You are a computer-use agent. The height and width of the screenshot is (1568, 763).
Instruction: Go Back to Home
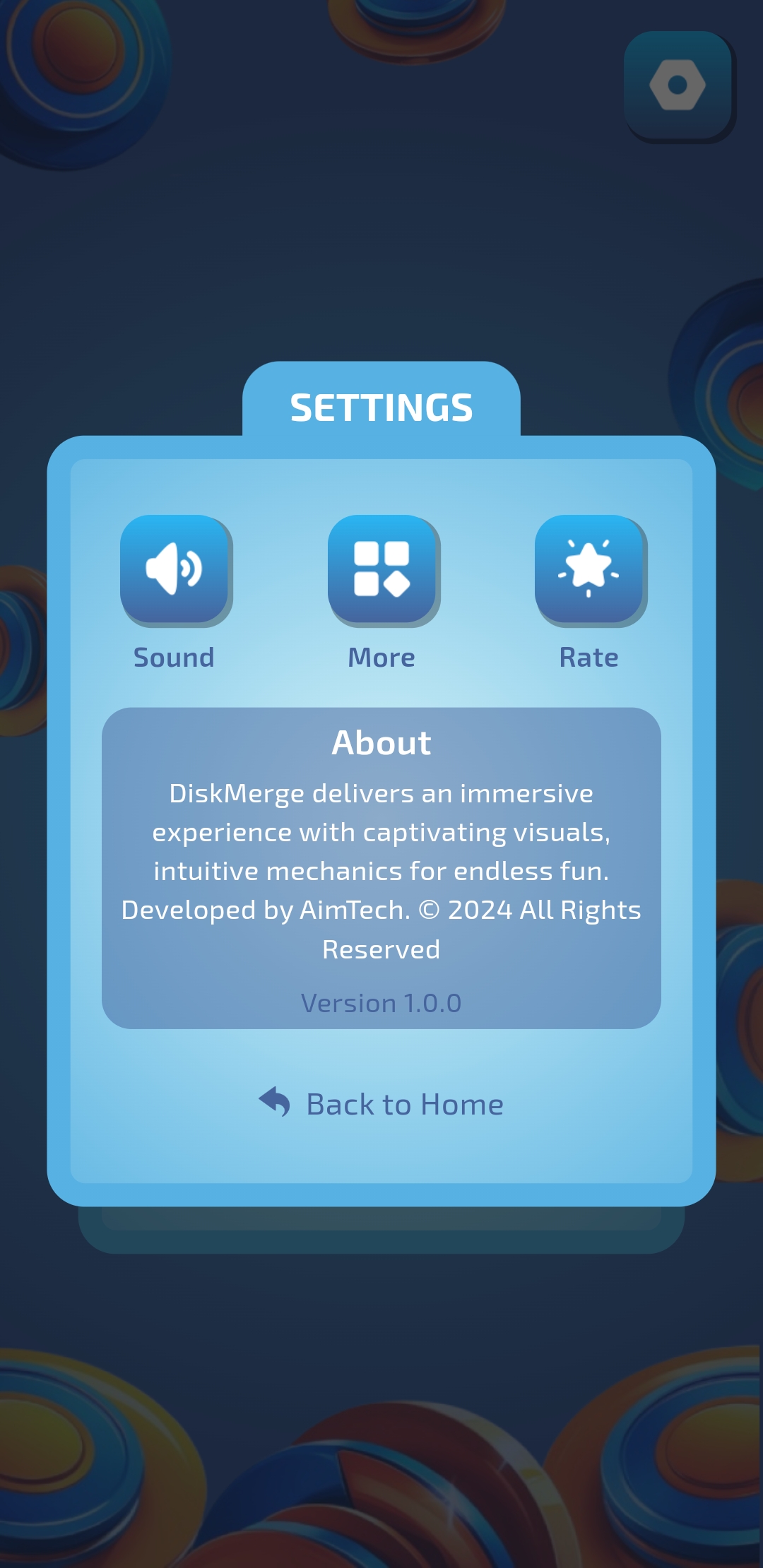pos(381,1104)
